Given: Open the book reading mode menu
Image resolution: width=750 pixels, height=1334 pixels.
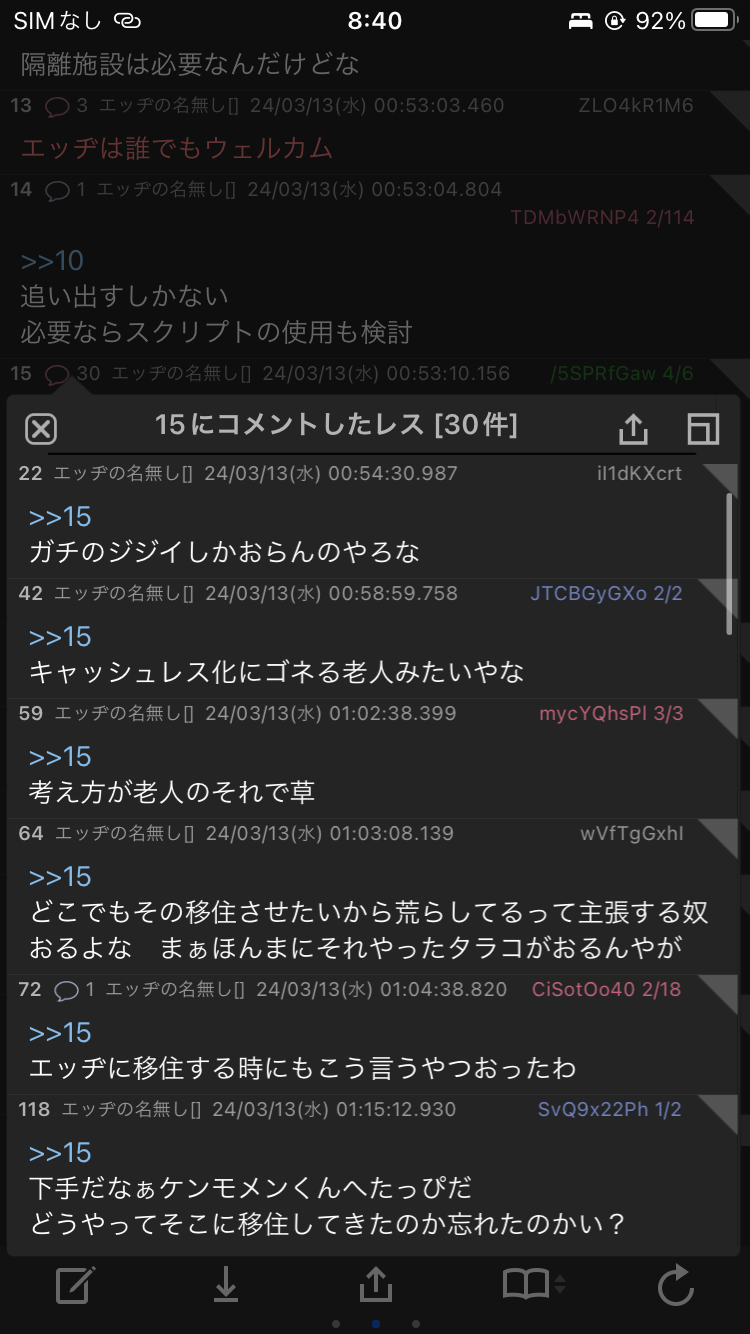Looking at the screenshot, I should pos(533,1285).
